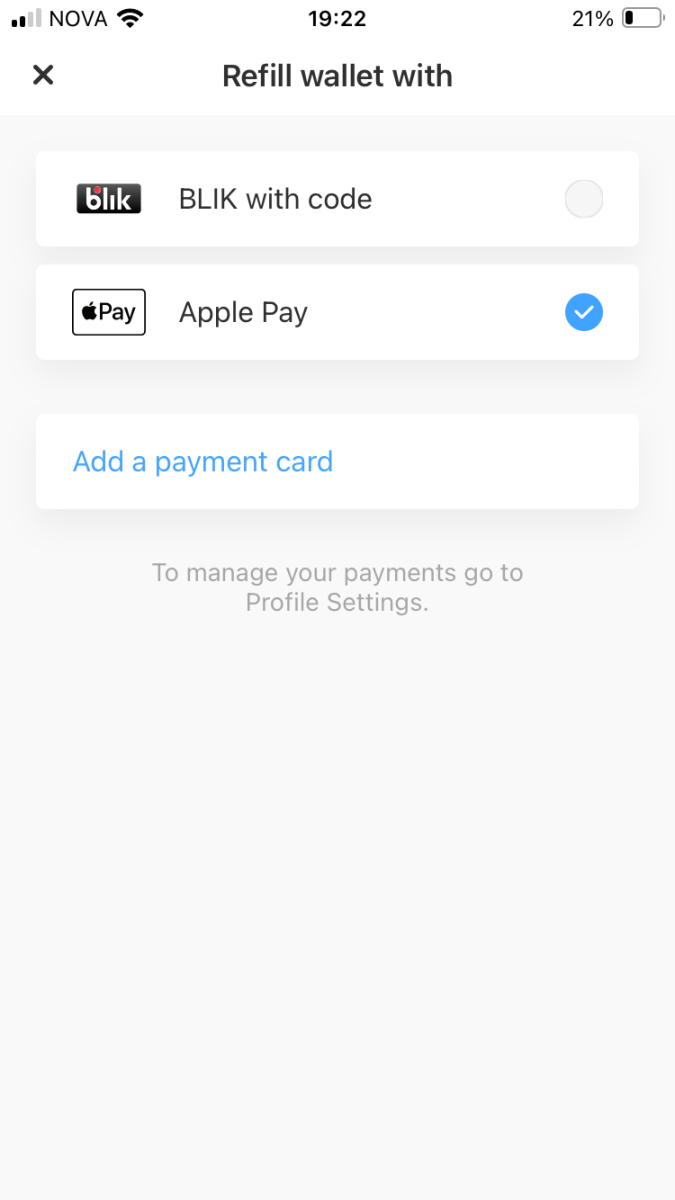Select BLIK with code payment option

point(337,199)
